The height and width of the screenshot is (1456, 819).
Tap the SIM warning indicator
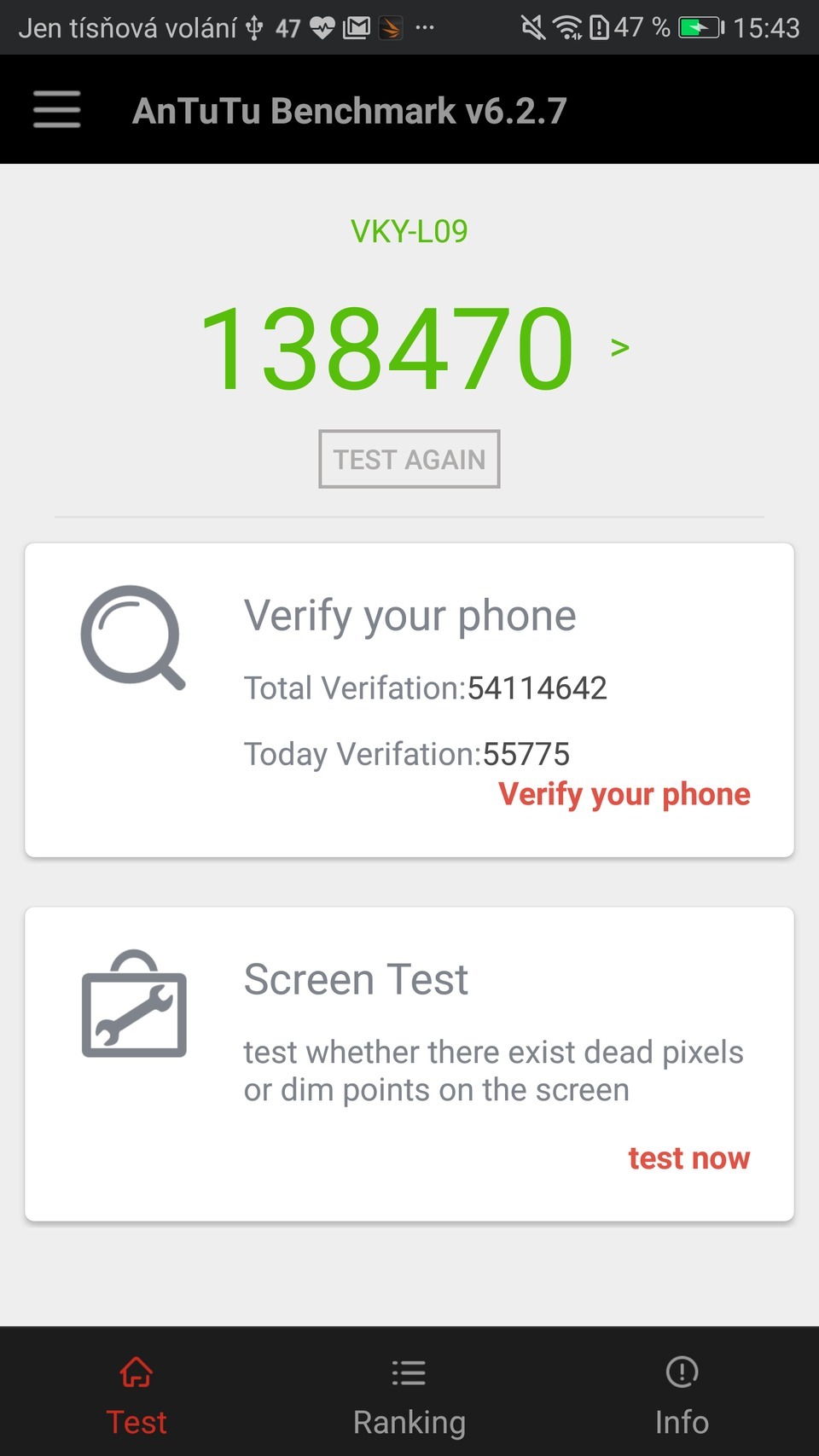[x=600, y=26]
